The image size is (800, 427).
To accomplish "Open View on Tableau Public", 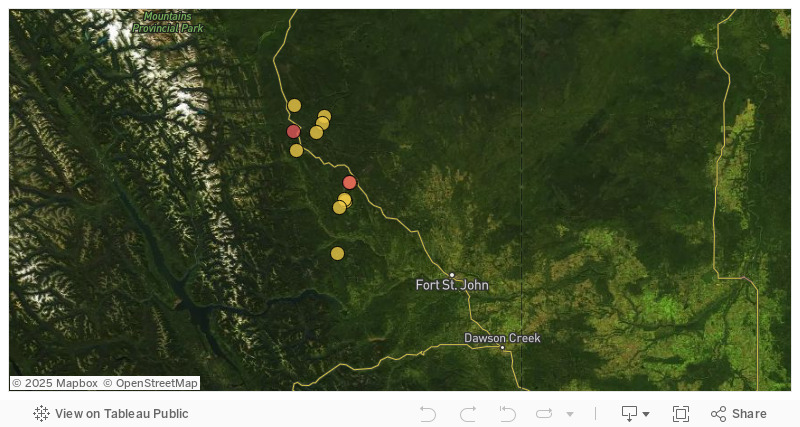I will pyautogui.click(x=111, y=414).
